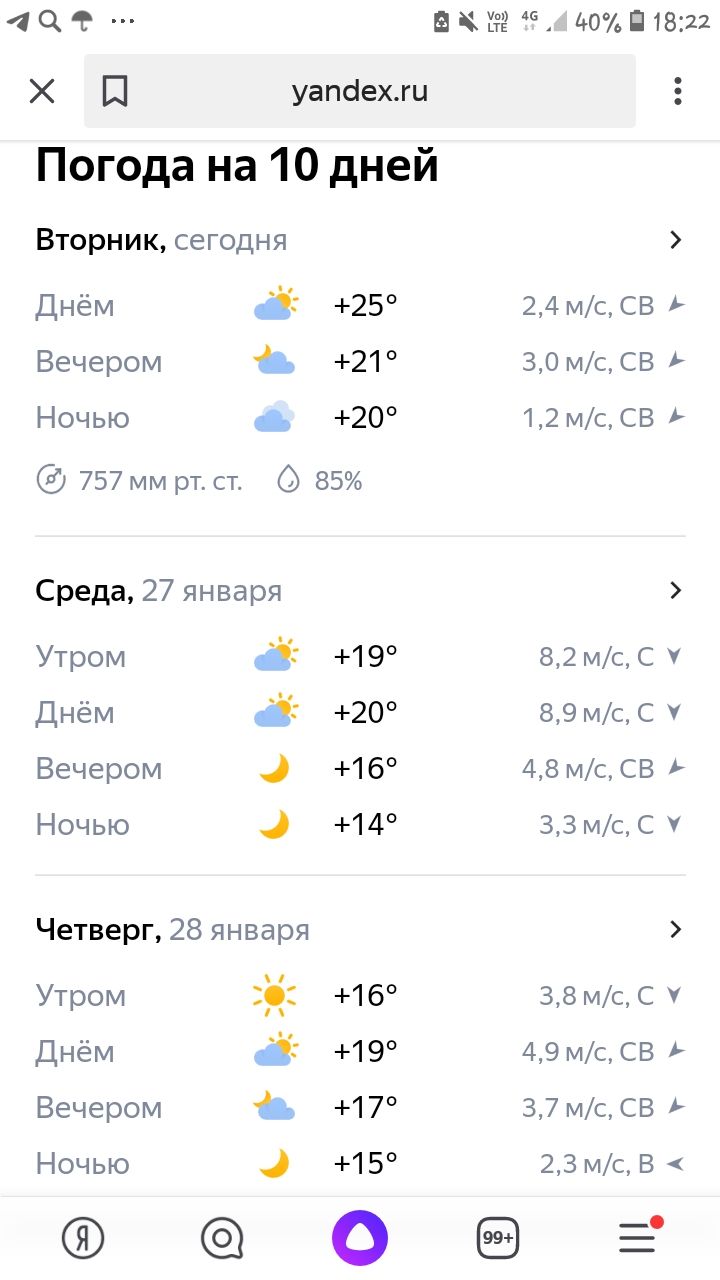The width and height of the screenshot is (720, 1280).
Task: View Thursday 28 January forecast details
Action: (675, 930)
